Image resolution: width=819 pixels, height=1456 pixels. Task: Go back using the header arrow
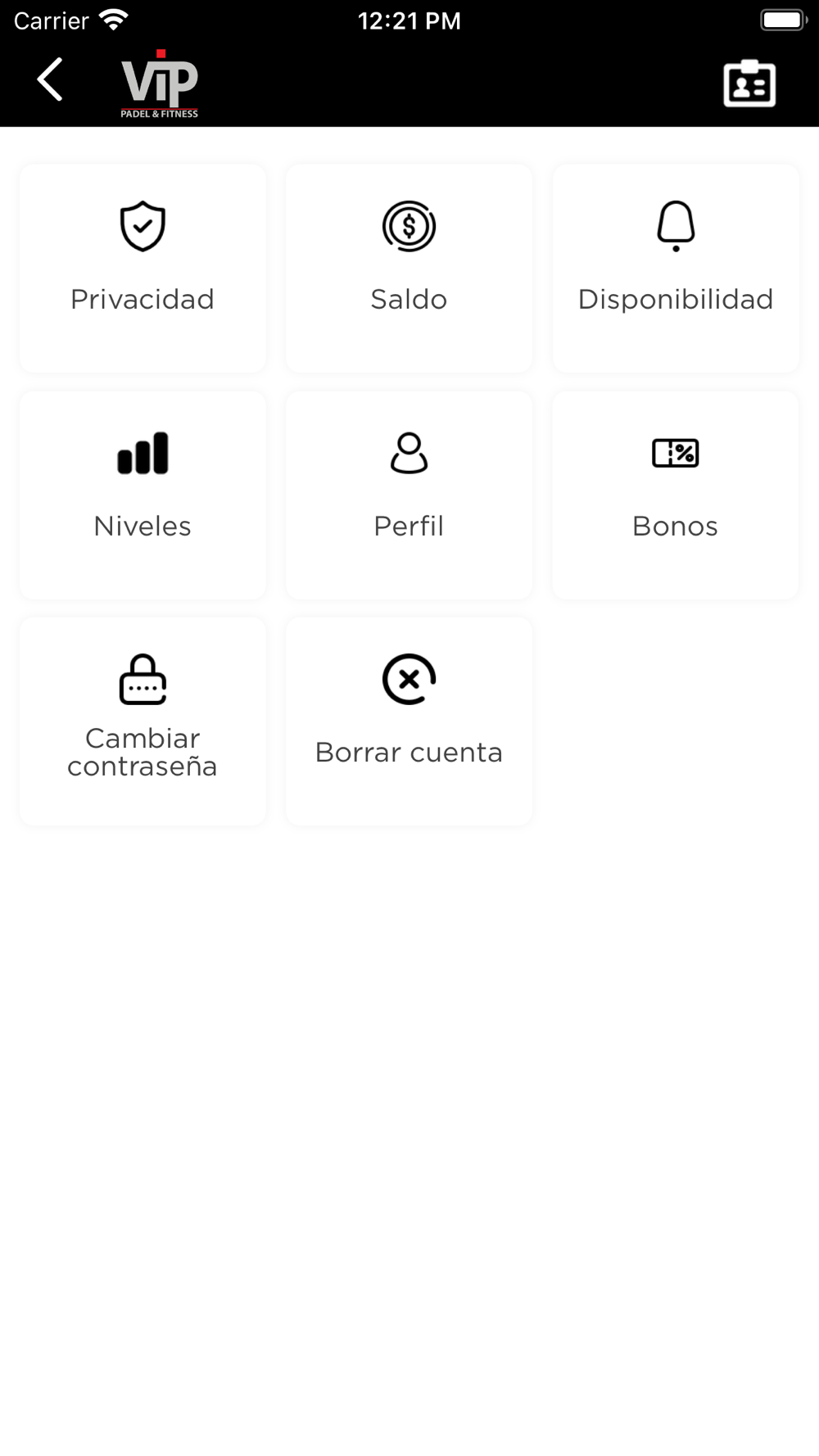click(x=50, y=80)
